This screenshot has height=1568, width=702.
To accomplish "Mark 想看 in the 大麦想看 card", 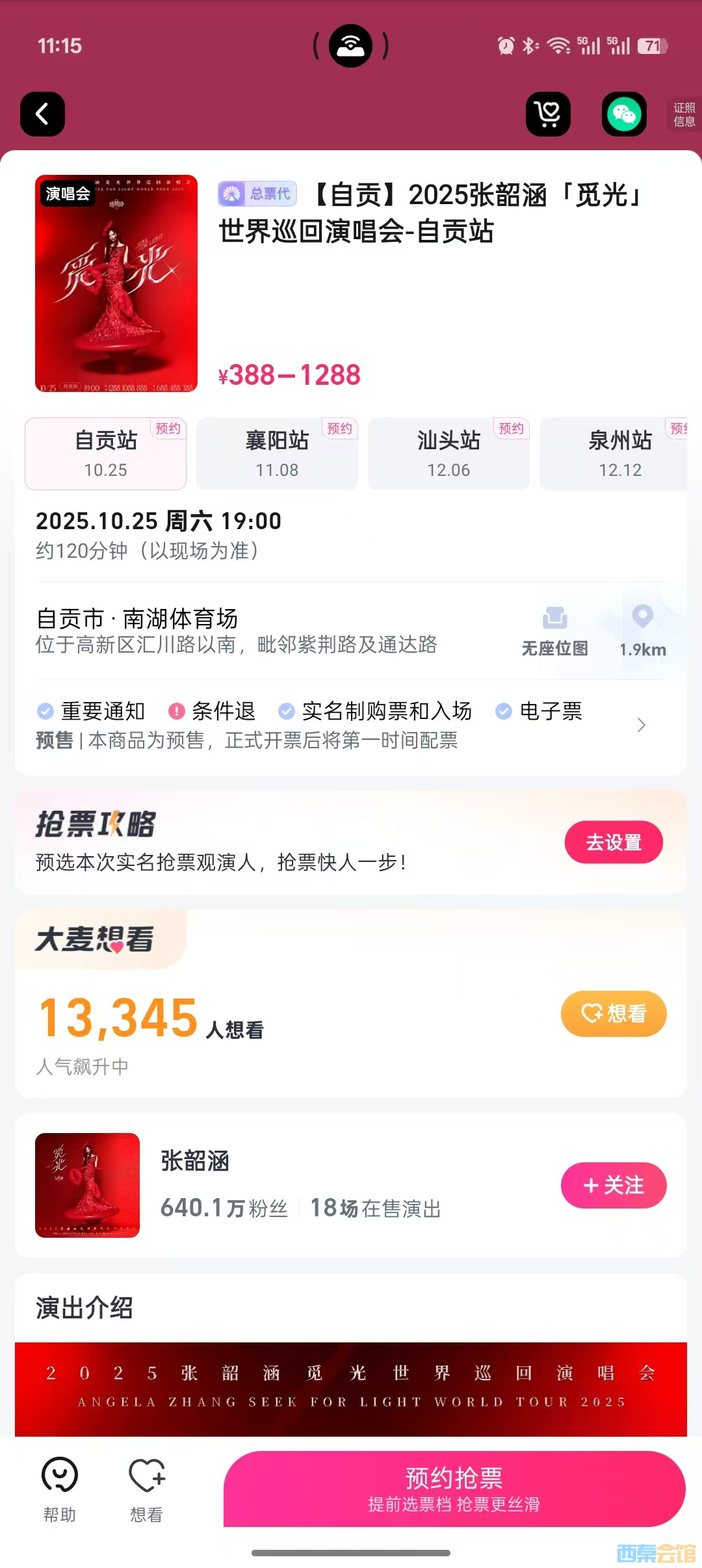I will coord(614,1013).
